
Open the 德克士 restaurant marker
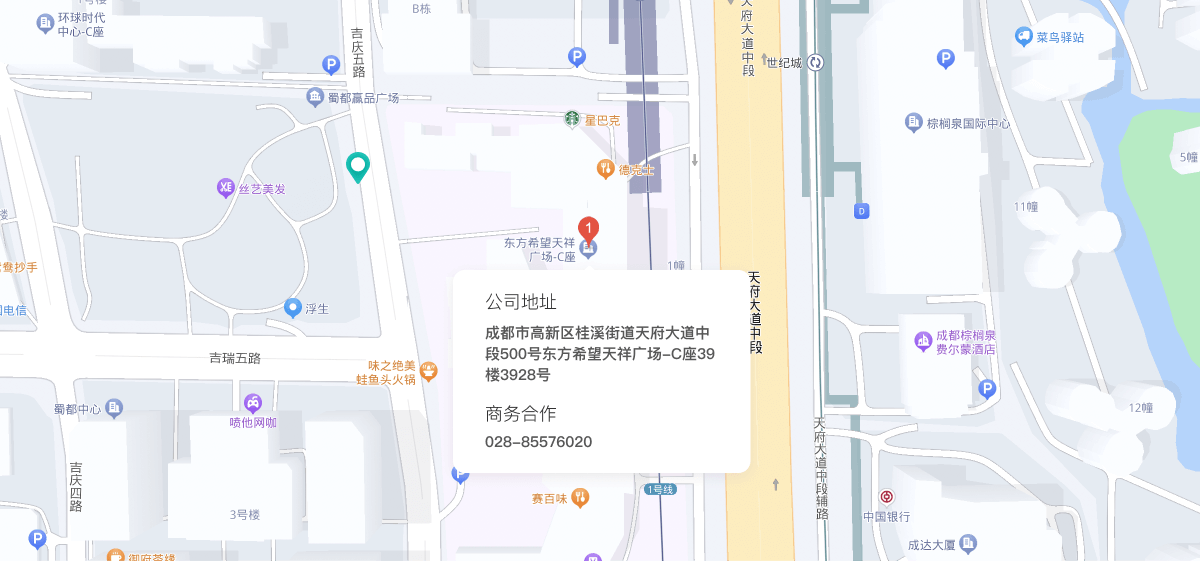click(605, 169)
